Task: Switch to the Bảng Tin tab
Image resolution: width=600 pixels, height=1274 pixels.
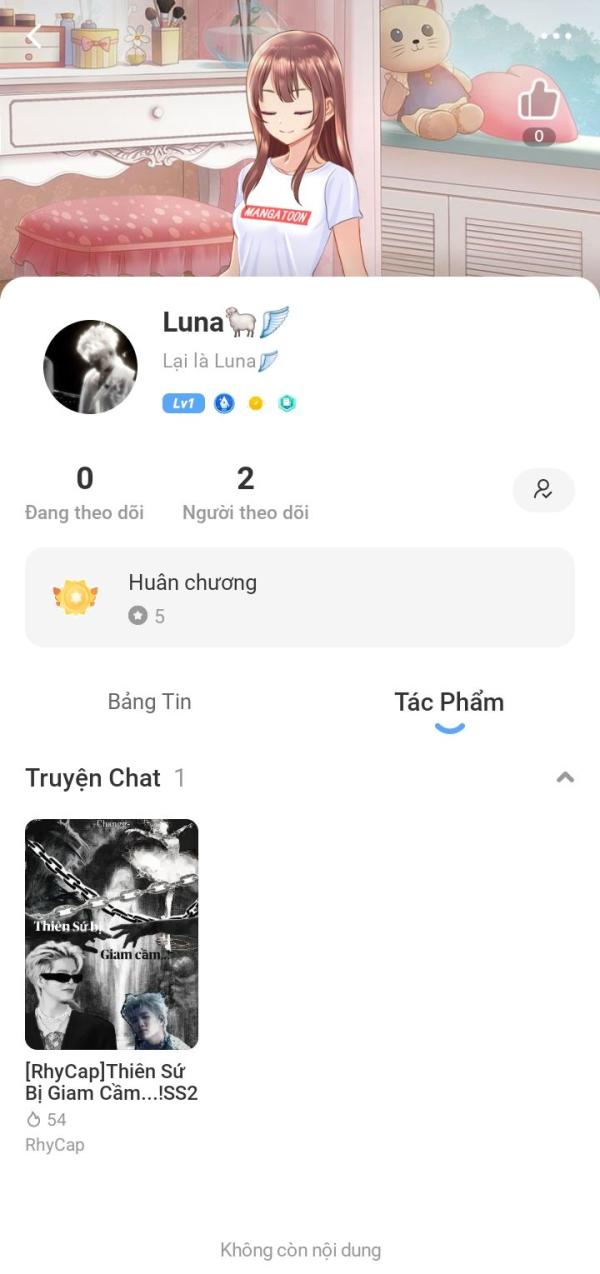Action: (x=149, y=702)
